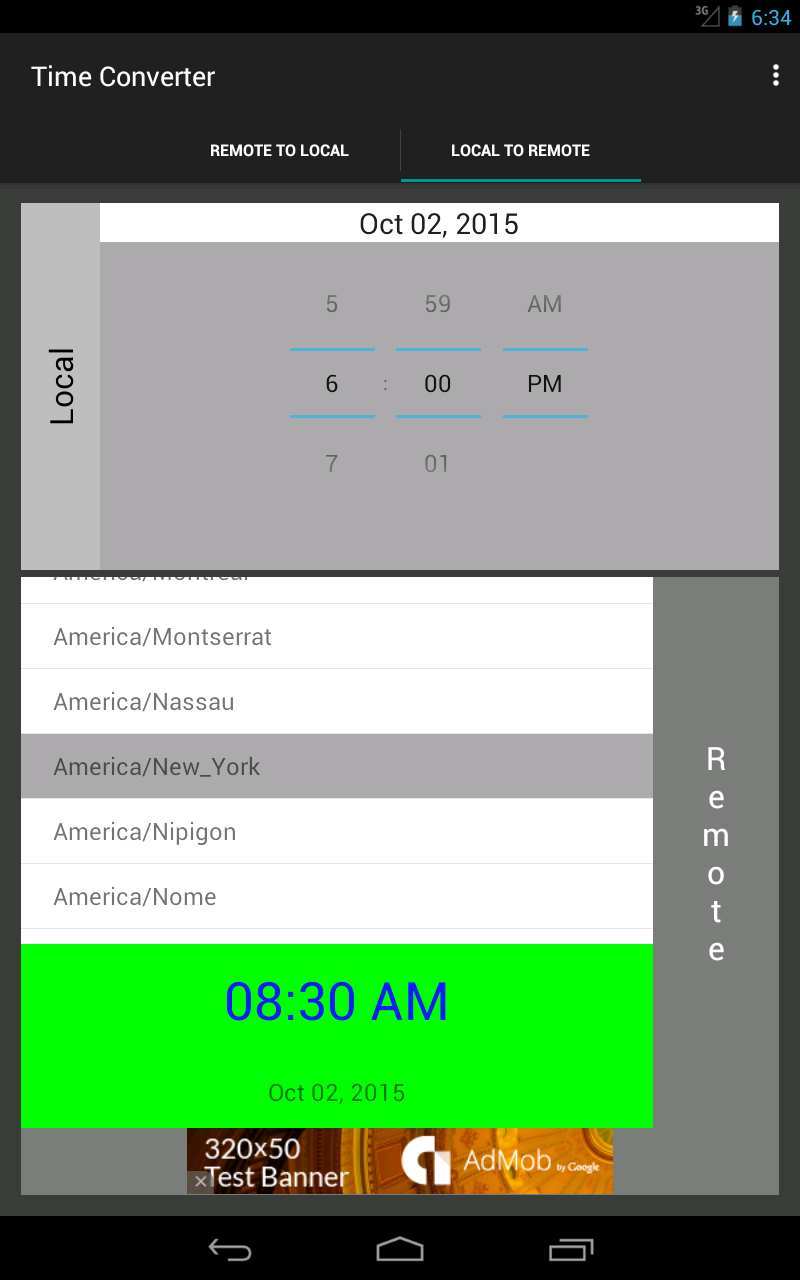The height and width of the screenshot is (1280, 800).
Task: Open the overflow menu in Time Converter
Action: click(x=775, y=75)
